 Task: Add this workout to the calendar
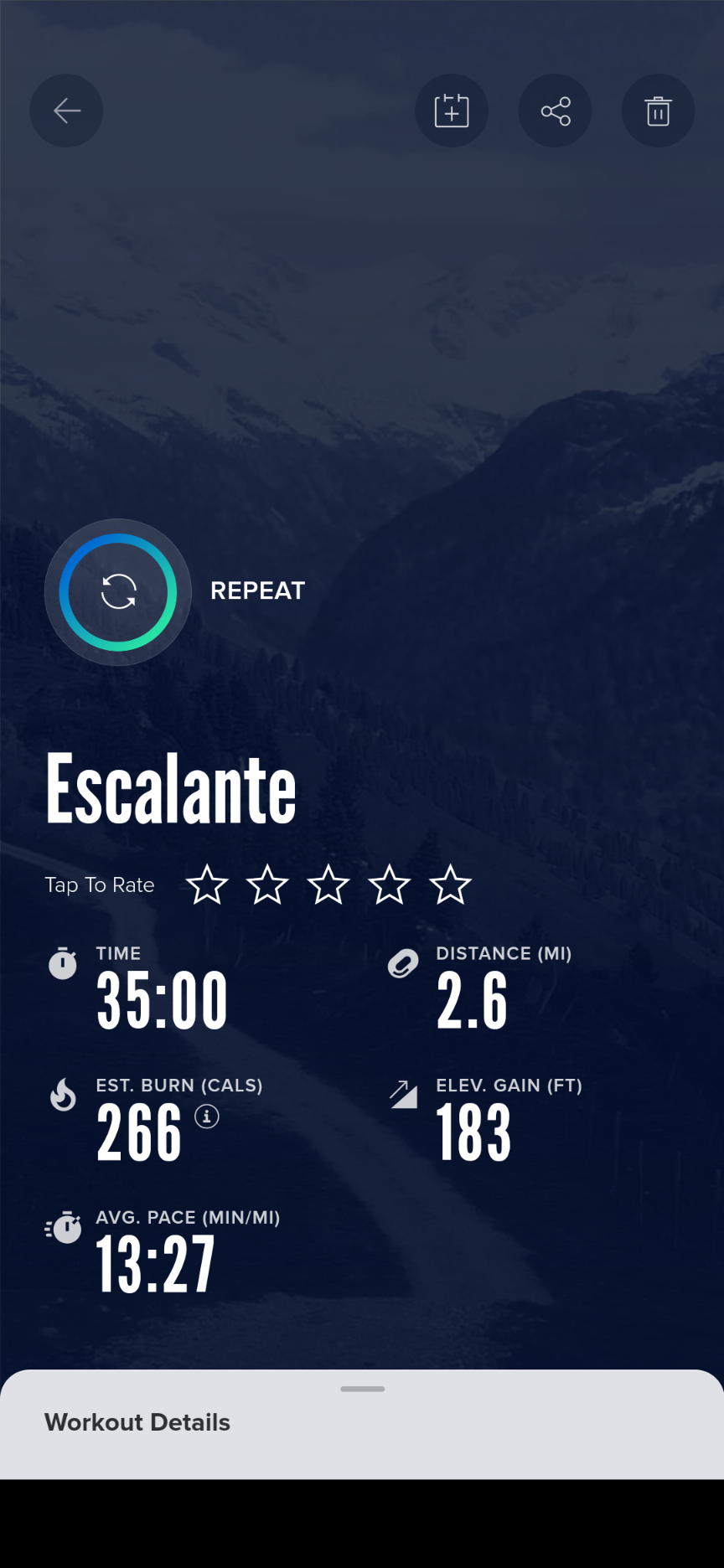pyautogui.click(x=452, y=111)
